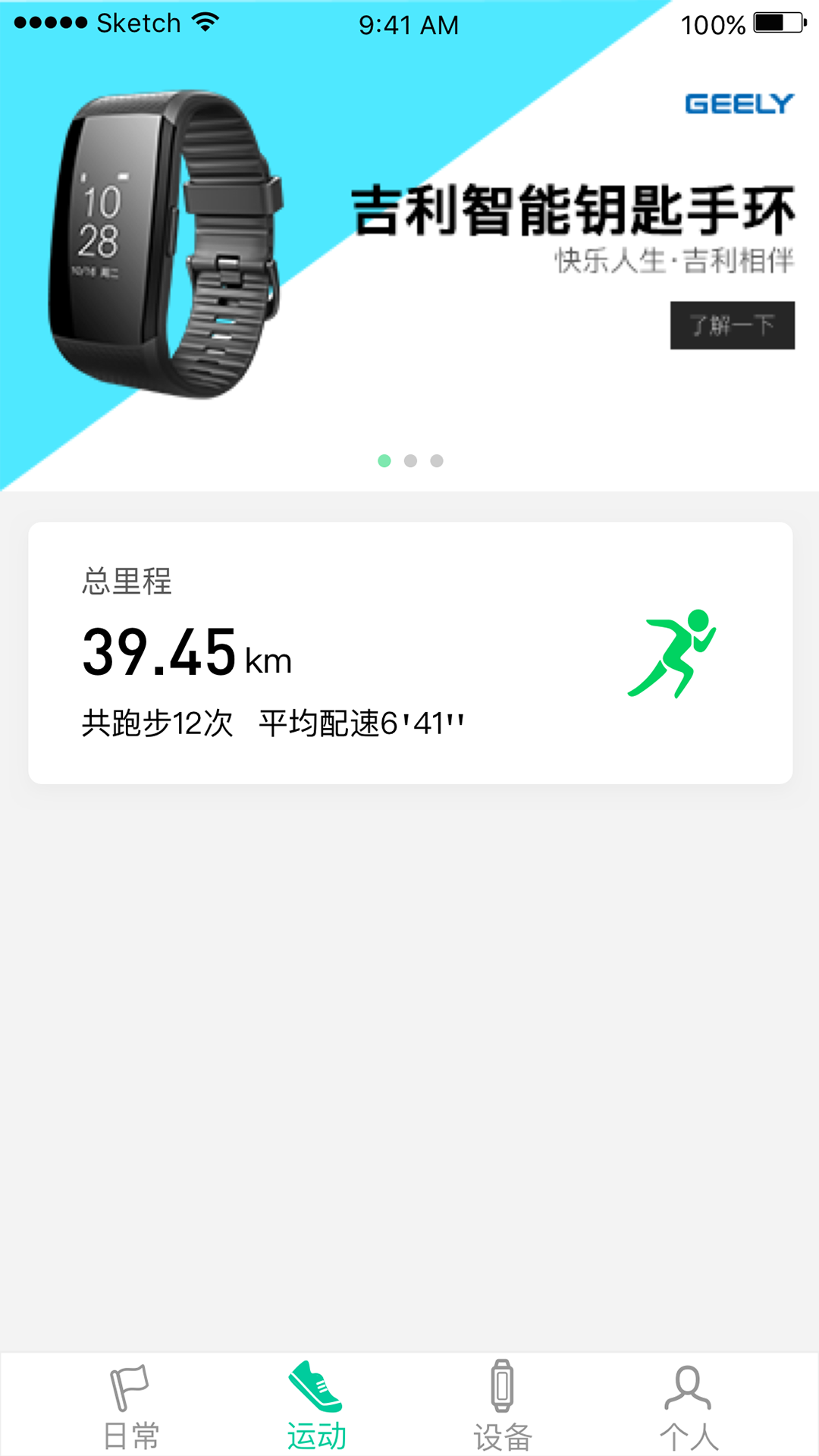Go to the 设备 tab
The image size is (819, 1456).
tap(502, 1407)
